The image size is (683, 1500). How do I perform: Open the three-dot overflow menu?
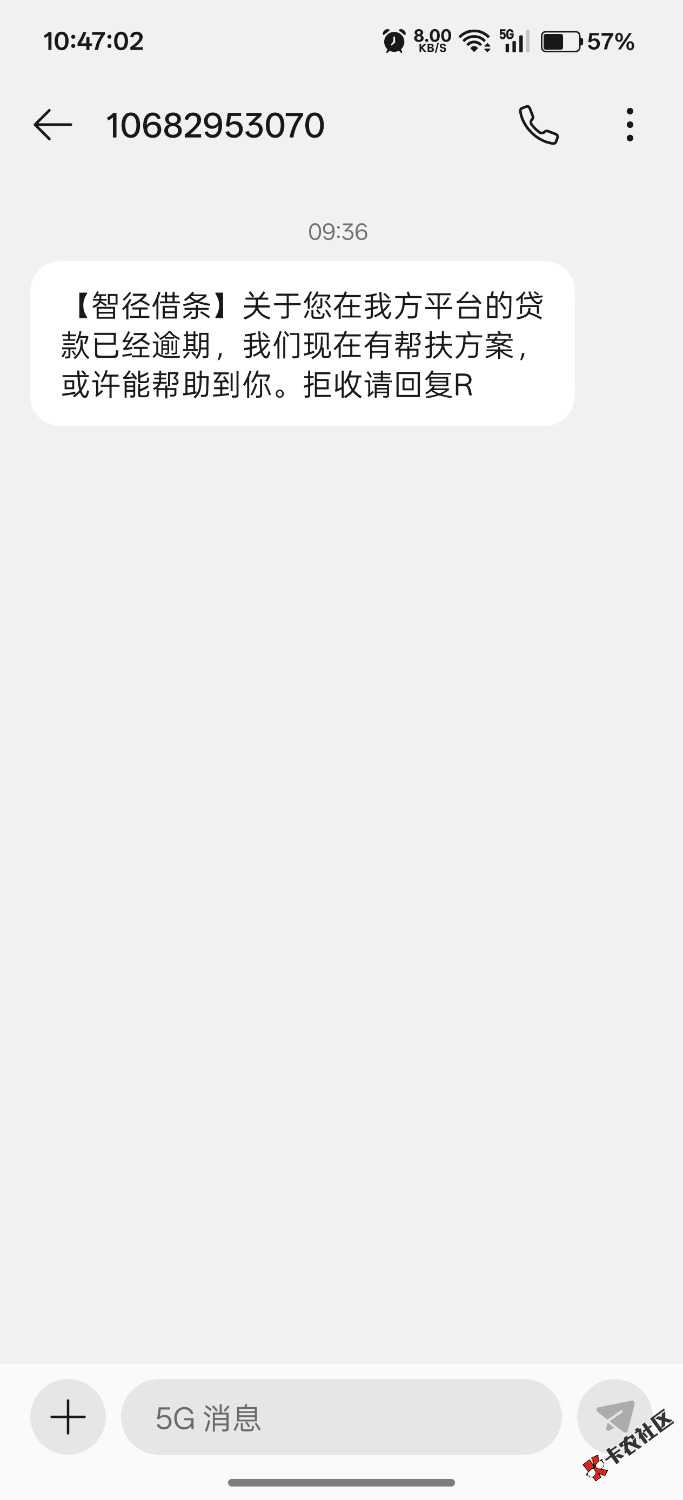pos(629,125)
